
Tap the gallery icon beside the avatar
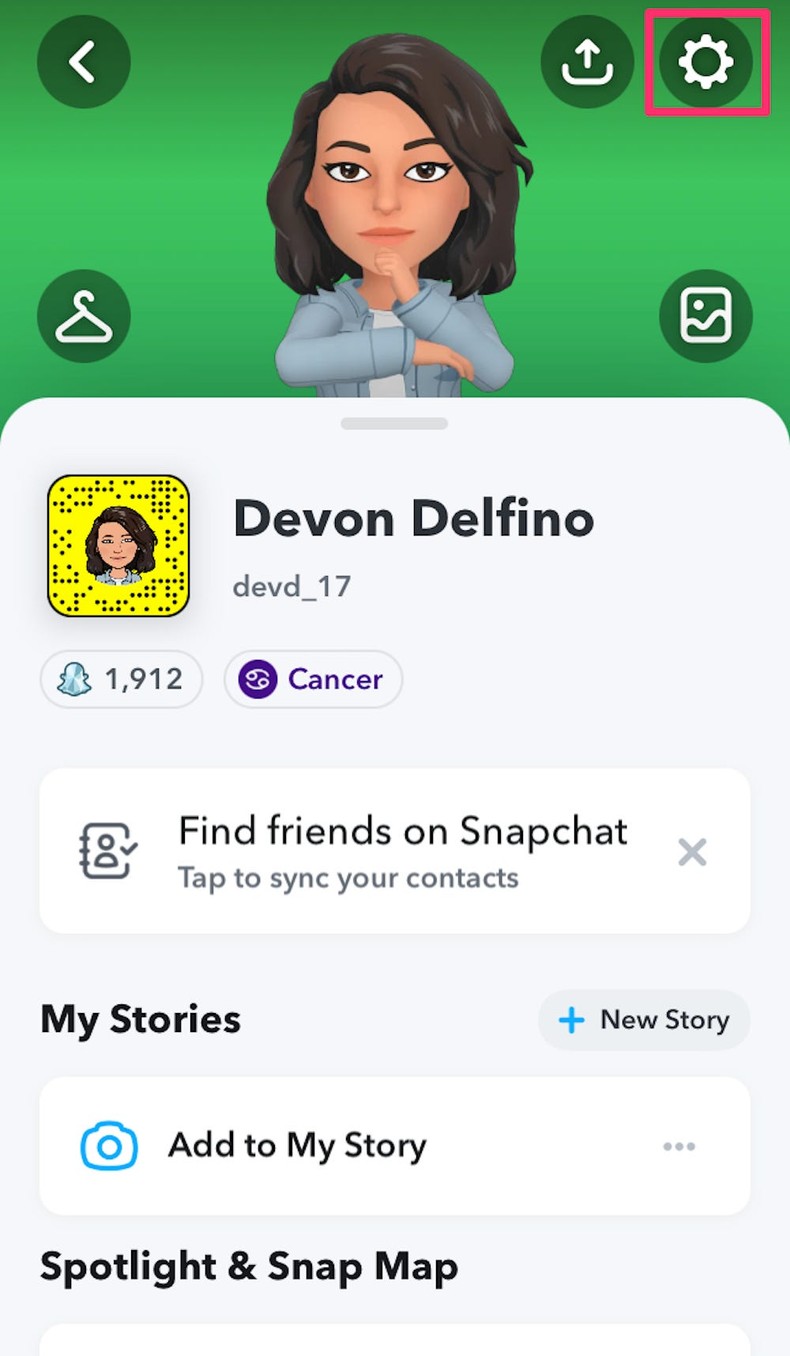pyautogui.click(x=707, y=316)
